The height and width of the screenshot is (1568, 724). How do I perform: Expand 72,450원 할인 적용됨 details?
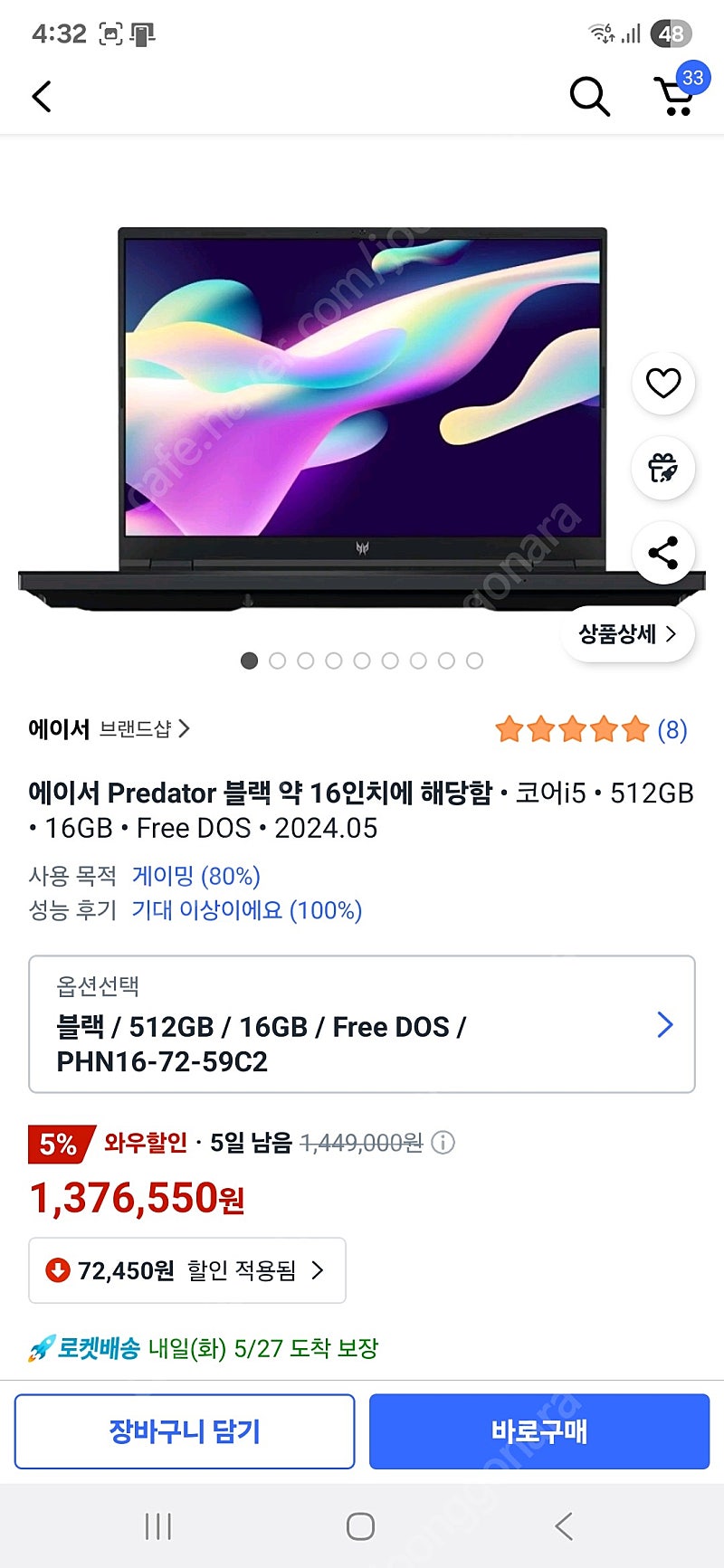point(187,1270)
